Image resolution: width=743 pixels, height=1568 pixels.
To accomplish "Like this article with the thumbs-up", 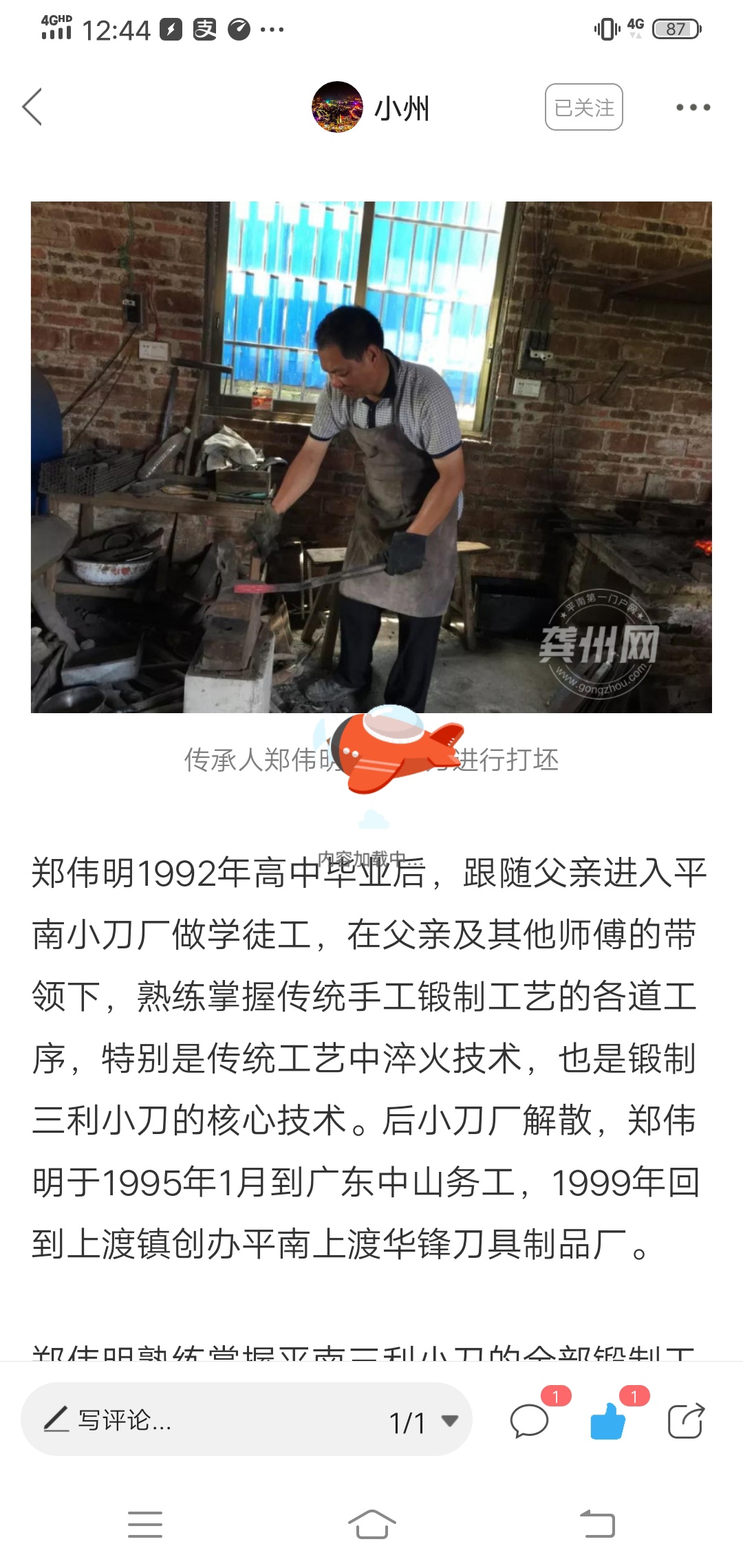I will [607, 1421].
